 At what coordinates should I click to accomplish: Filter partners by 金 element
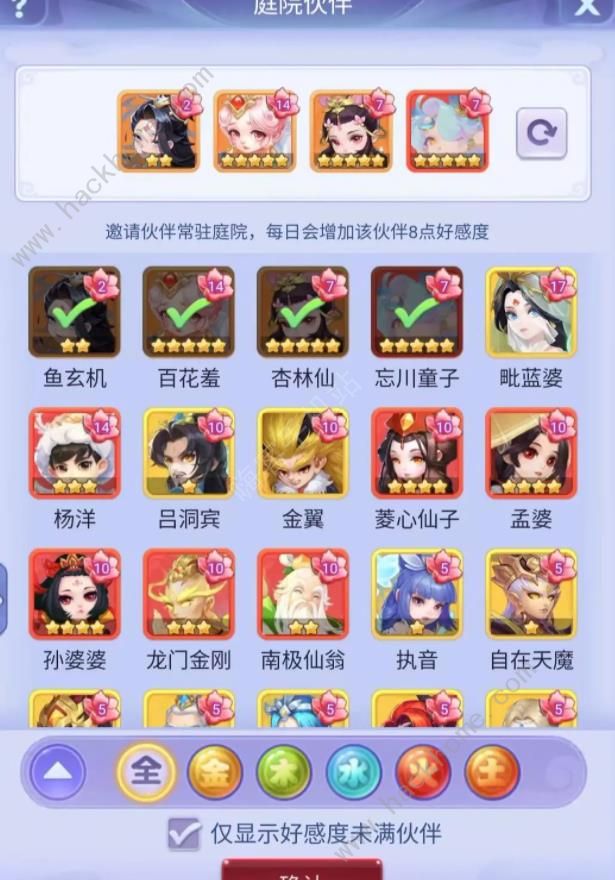[215, 772]
